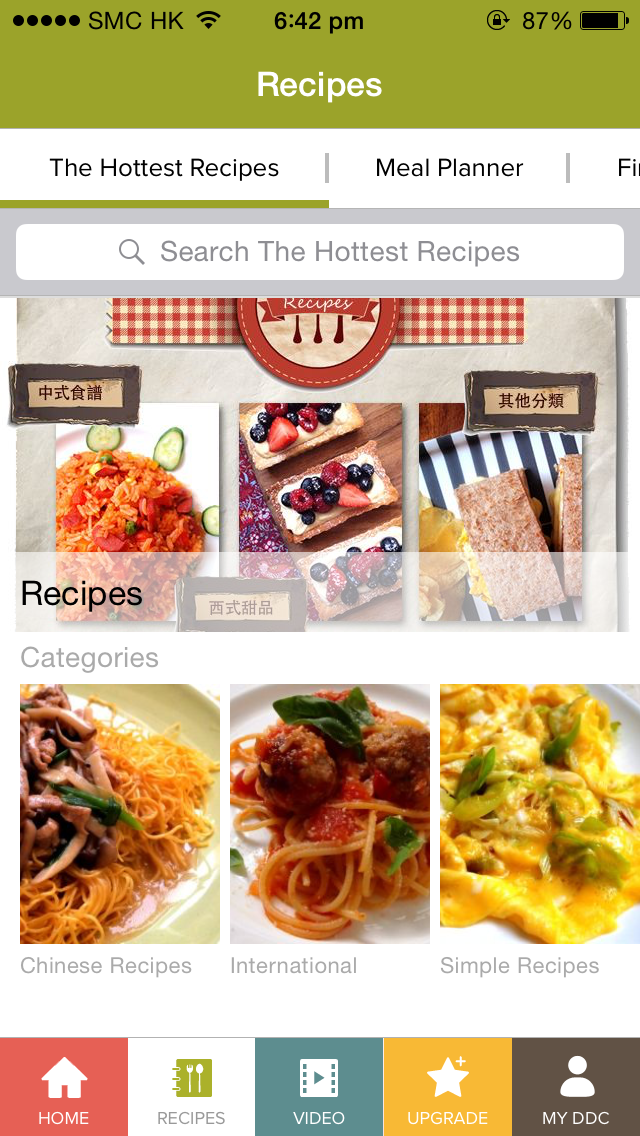Go to the Home tab
640x1136 pixels.
coord(64,1087)
